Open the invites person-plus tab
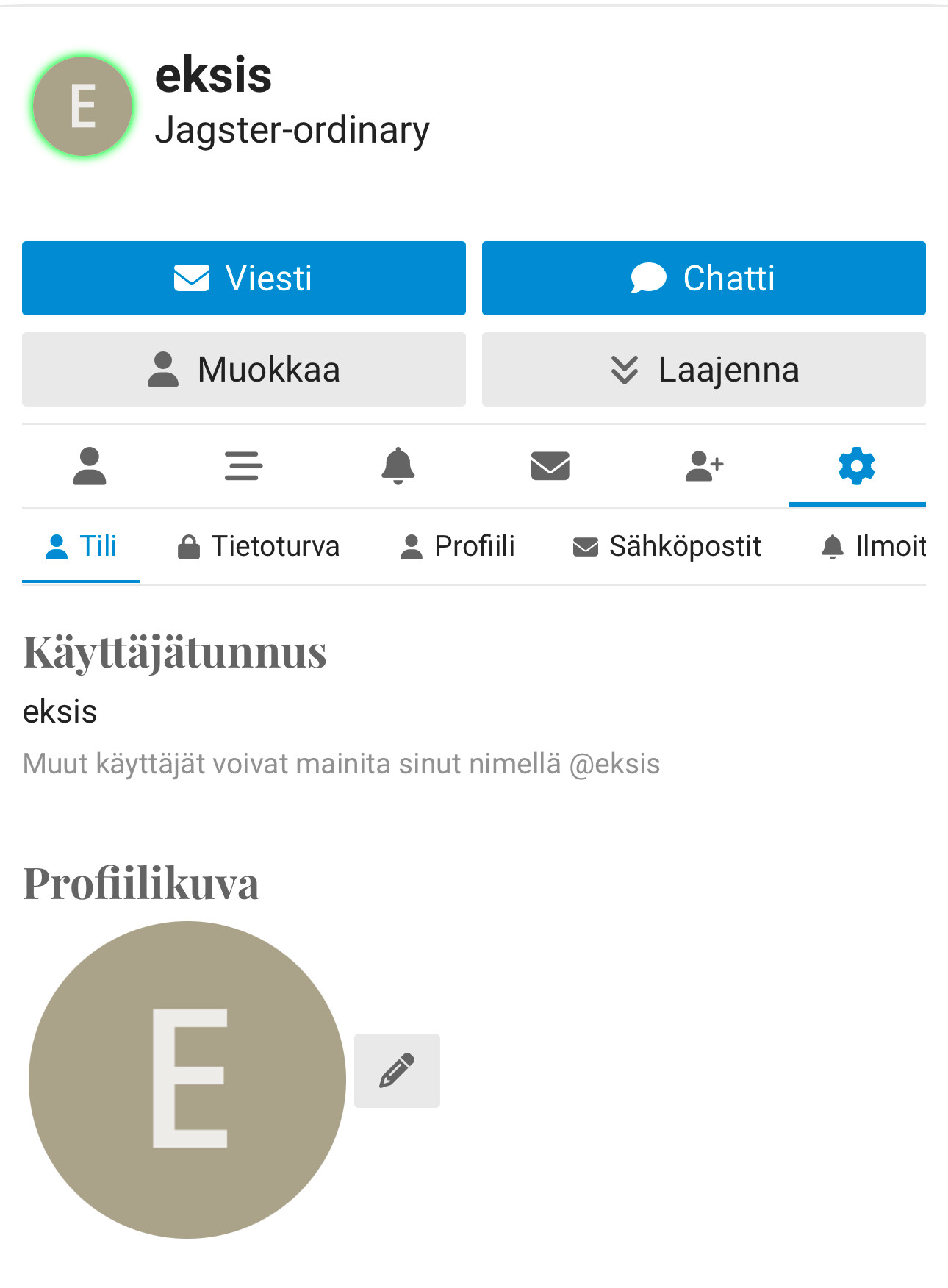Image resolution: width=948 pixels, height=1288 pixels. click(x=704, y=466)
